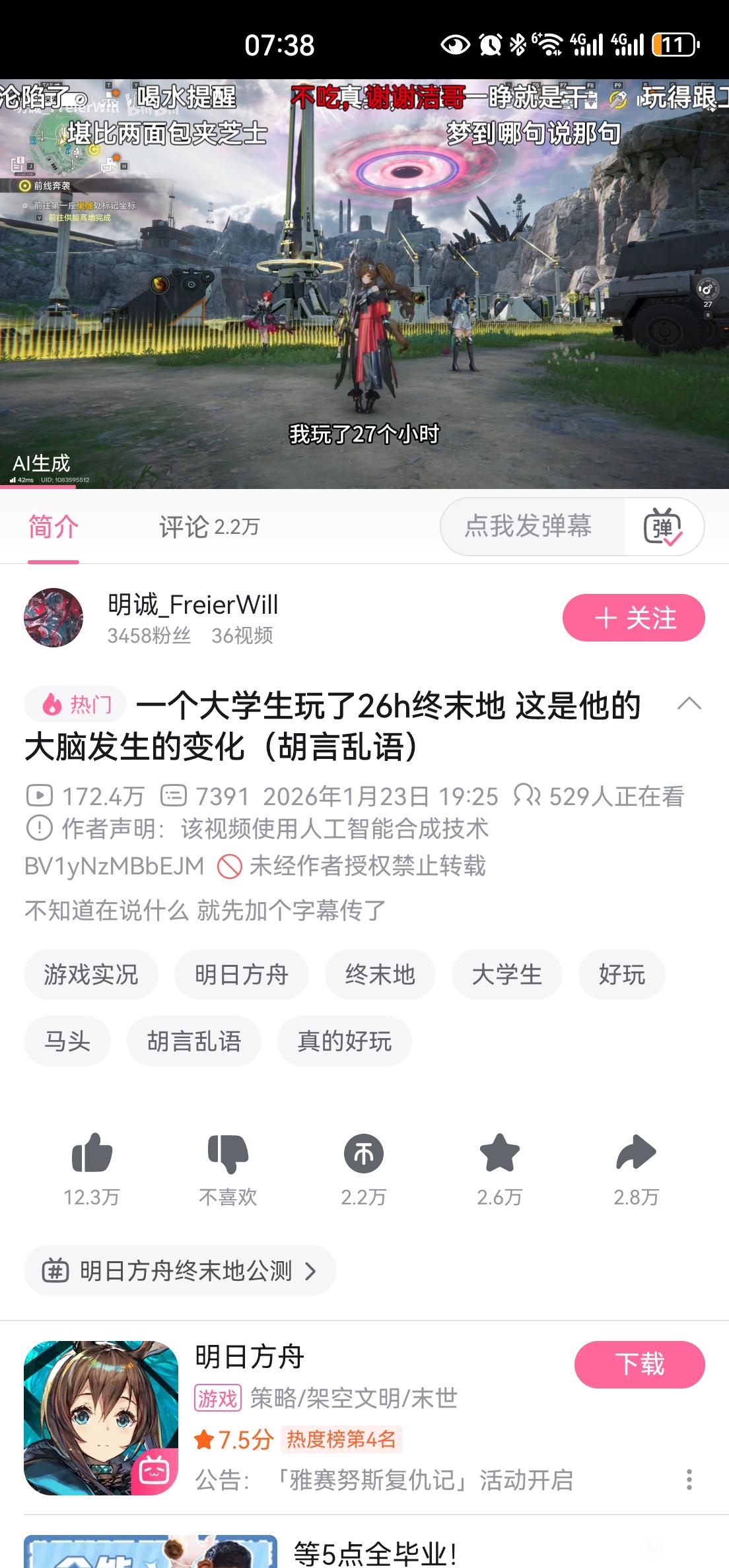729x1568 pixels.
Task: Download the 明日方舟 game
Action: coord(639,1365)
